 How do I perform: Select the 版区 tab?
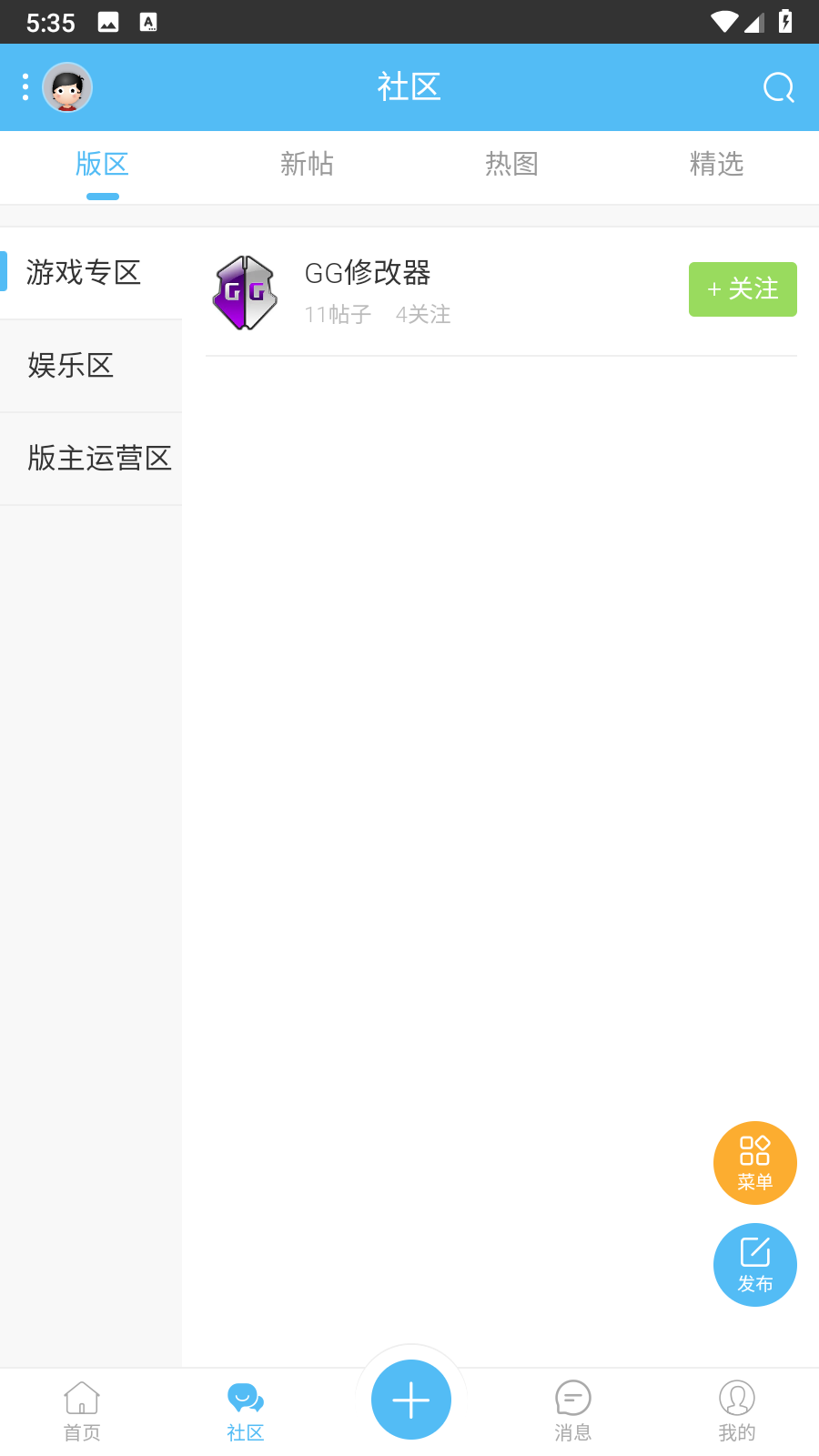pos(102,165)
